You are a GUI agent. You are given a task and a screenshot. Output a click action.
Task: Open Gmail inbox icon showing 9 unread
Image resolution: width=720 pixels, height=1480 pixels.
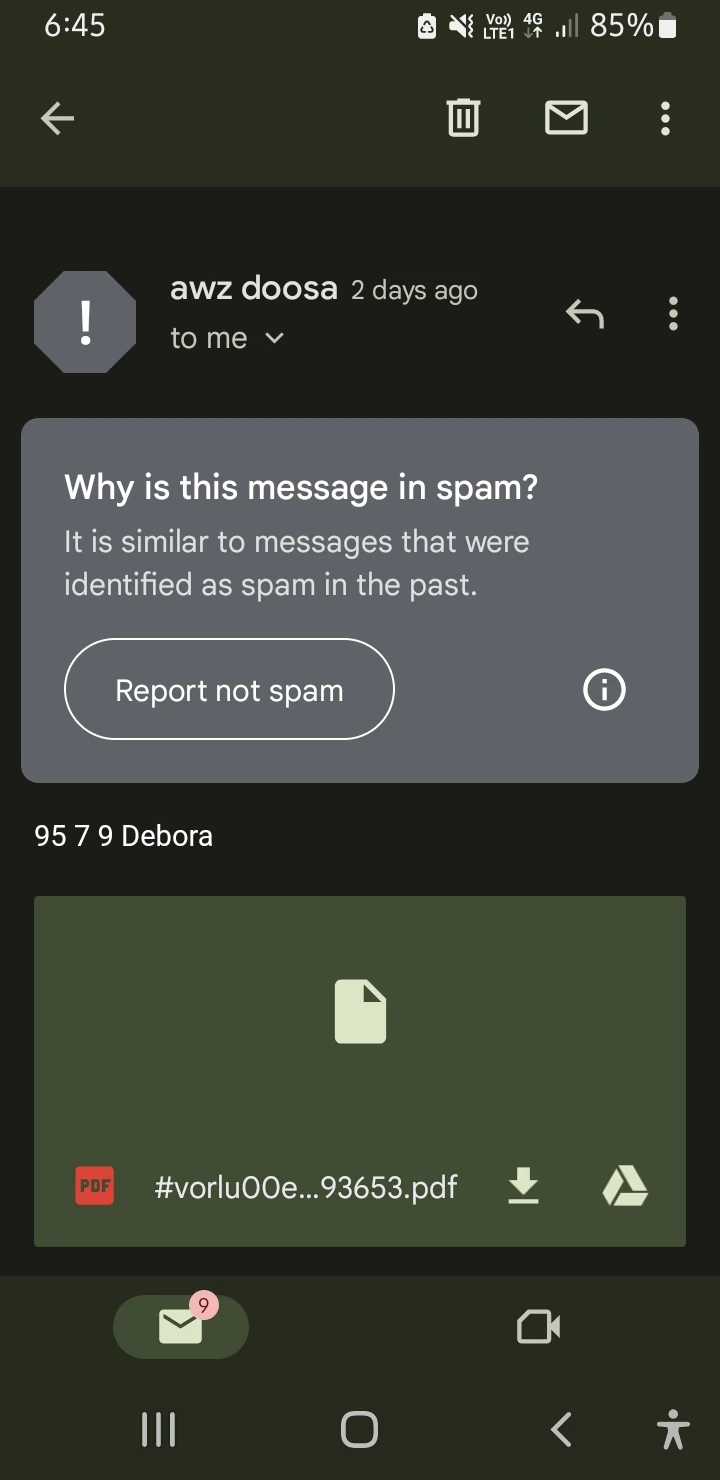[x=180, y=1326]
